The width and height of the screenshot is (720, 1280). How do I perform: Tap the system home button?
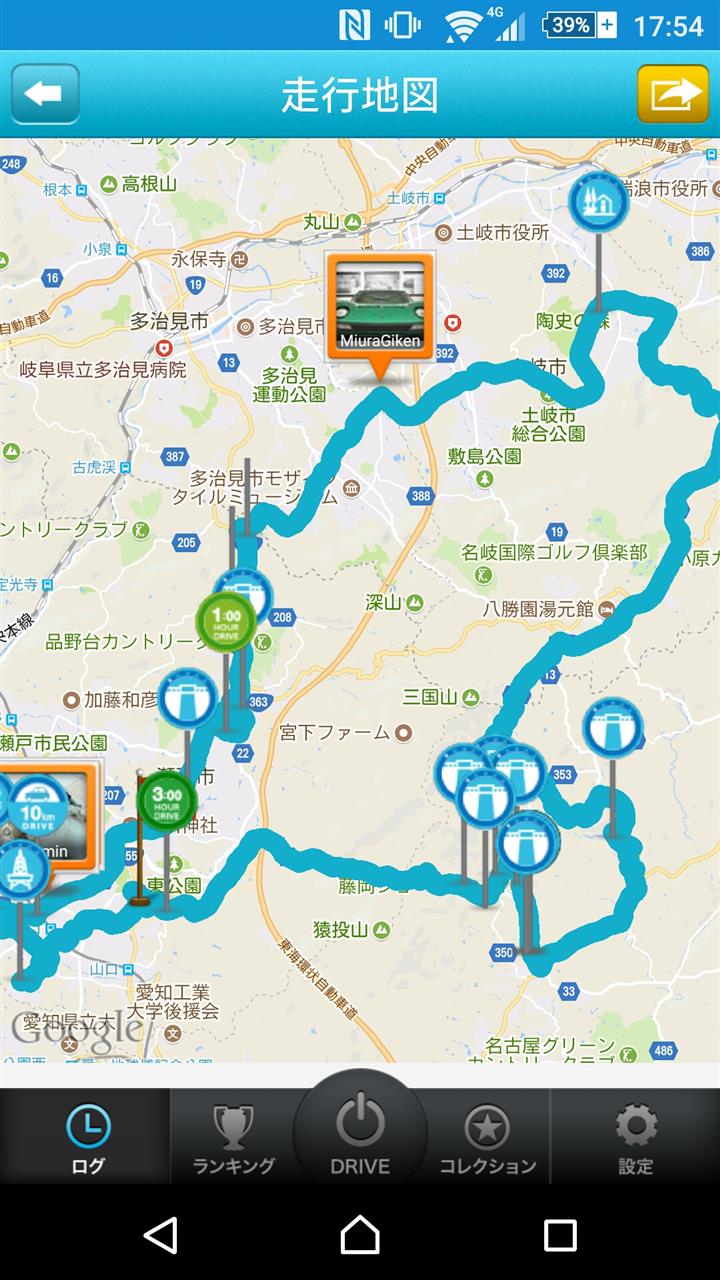tap(360, 1235)
